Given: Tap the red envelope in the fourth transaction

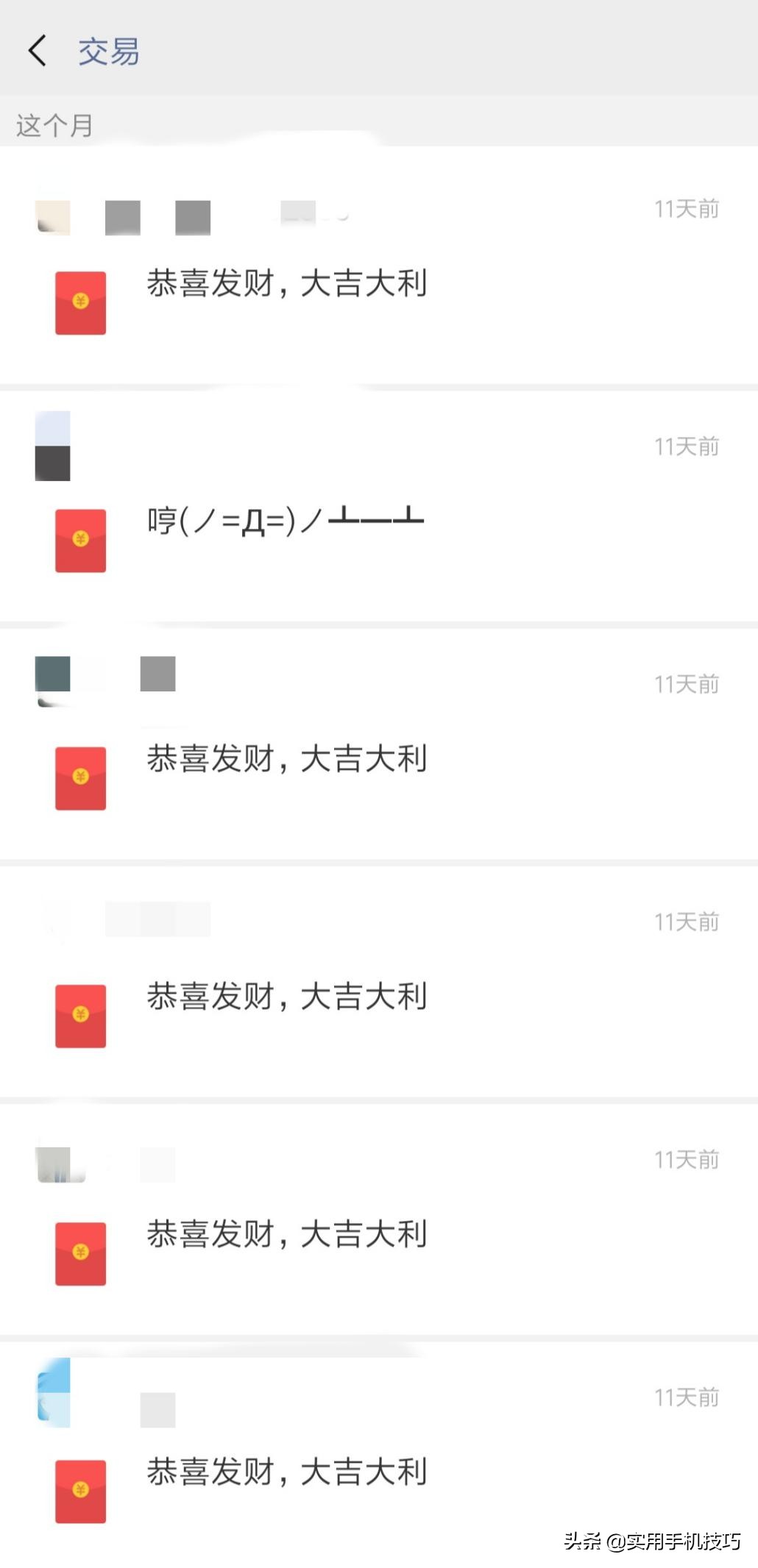Looking at the screenshot, I should 79,1015.
